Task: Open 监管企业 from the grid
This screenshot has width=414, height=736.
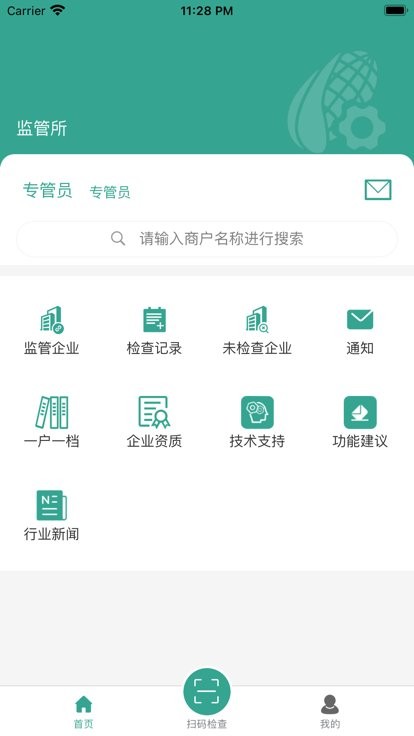Action: [x=52, y=330]
